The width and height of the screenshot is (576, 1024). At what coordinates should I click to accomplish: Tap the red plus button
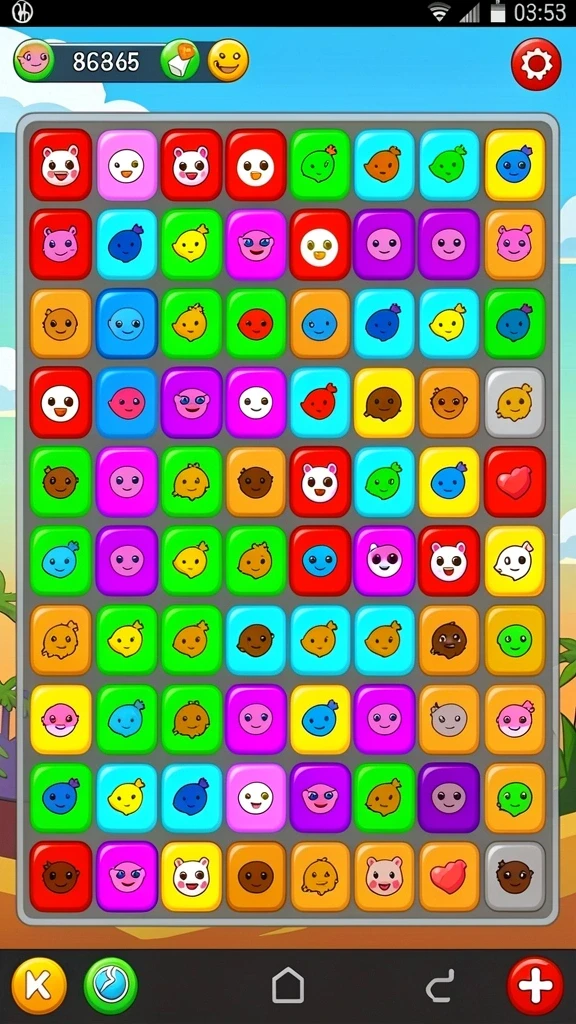pos(536,985)
